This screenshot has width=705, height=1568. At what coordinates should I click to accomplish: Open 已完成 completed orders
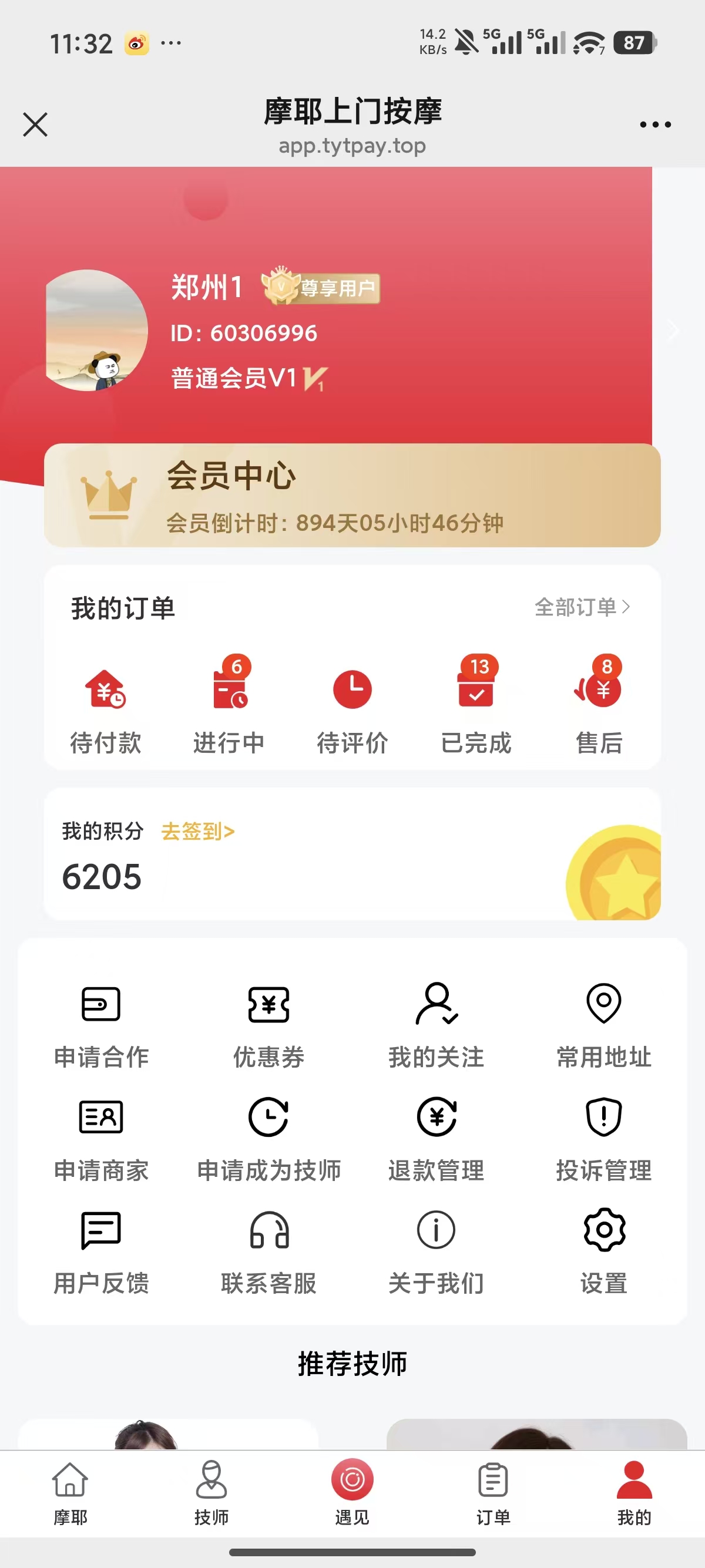pos(476,709)
